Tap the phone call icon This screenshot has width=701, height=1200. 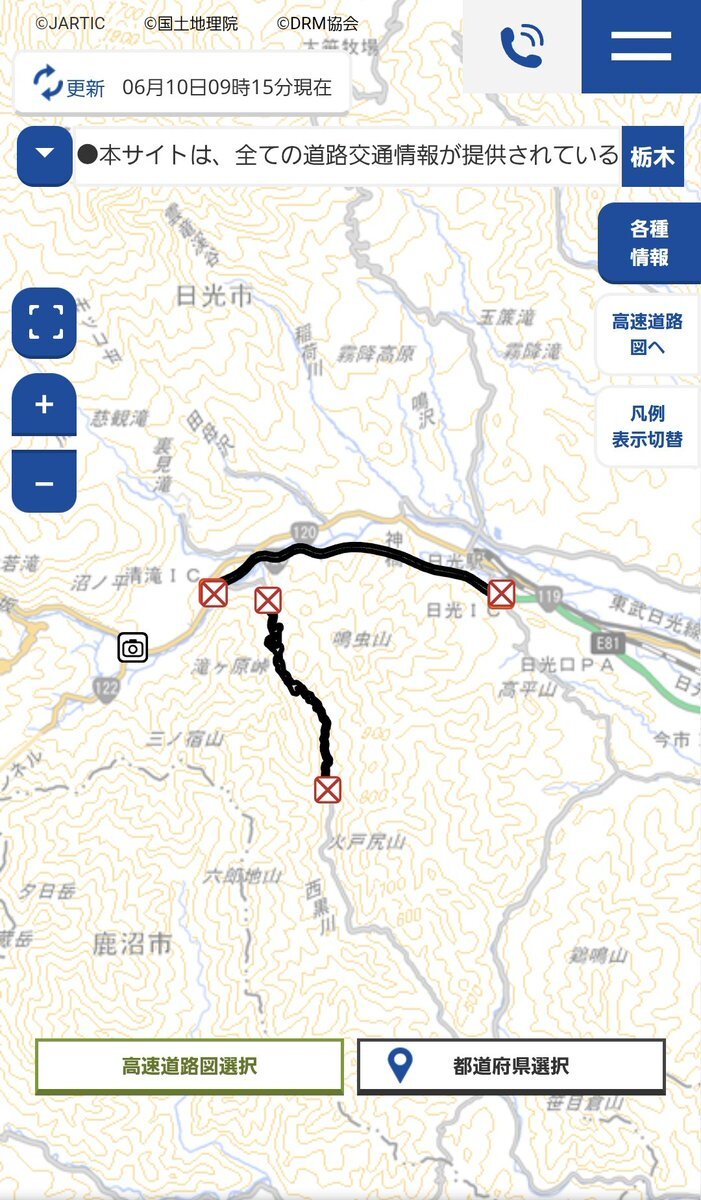[522, 46]
